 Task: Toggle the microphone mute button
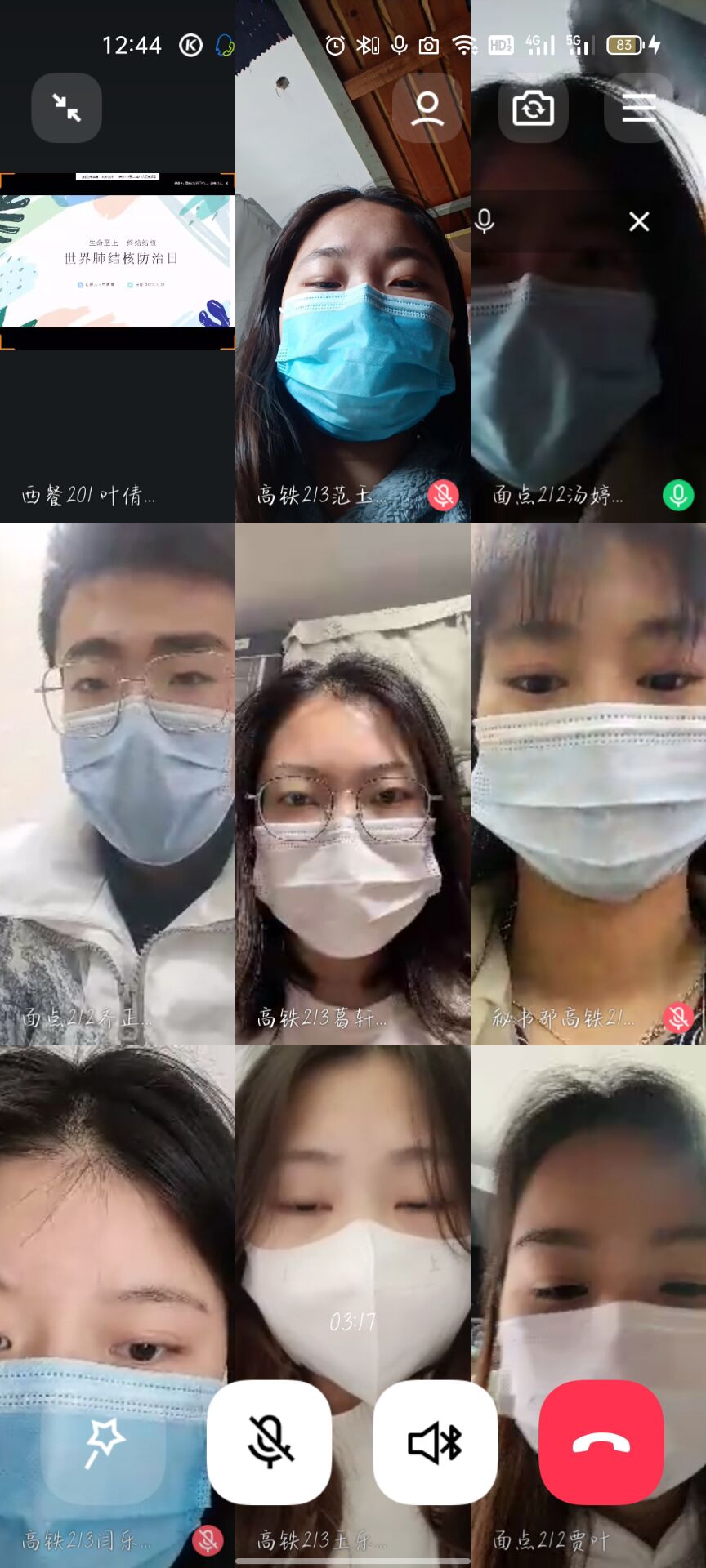270,1443
